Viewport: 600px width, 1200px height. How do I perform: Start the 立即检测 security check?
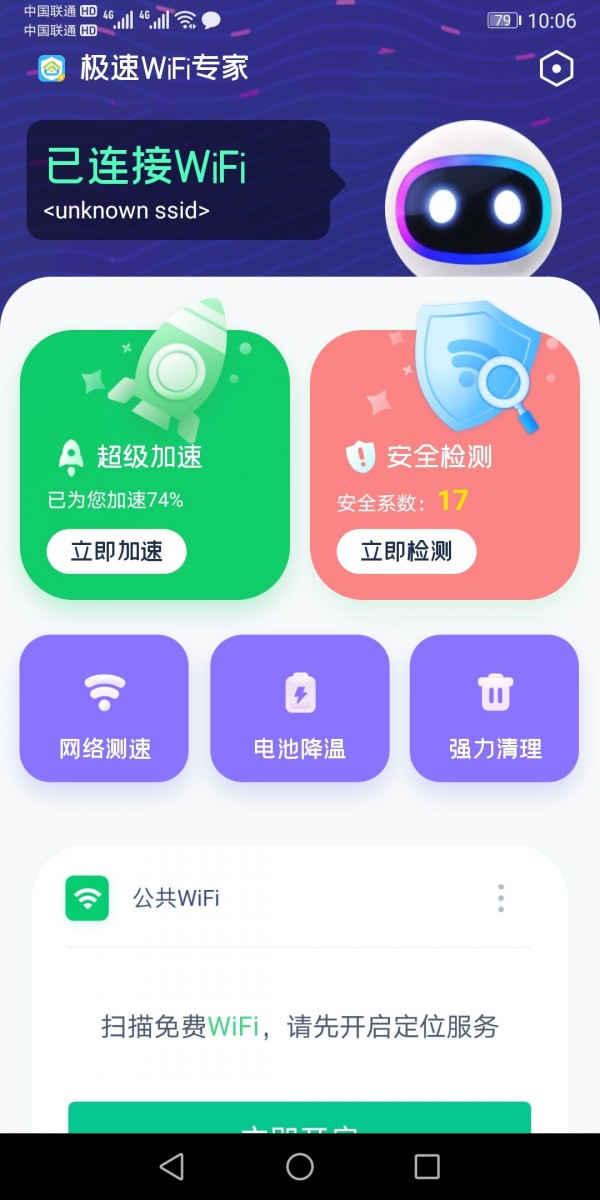[406, 551]
